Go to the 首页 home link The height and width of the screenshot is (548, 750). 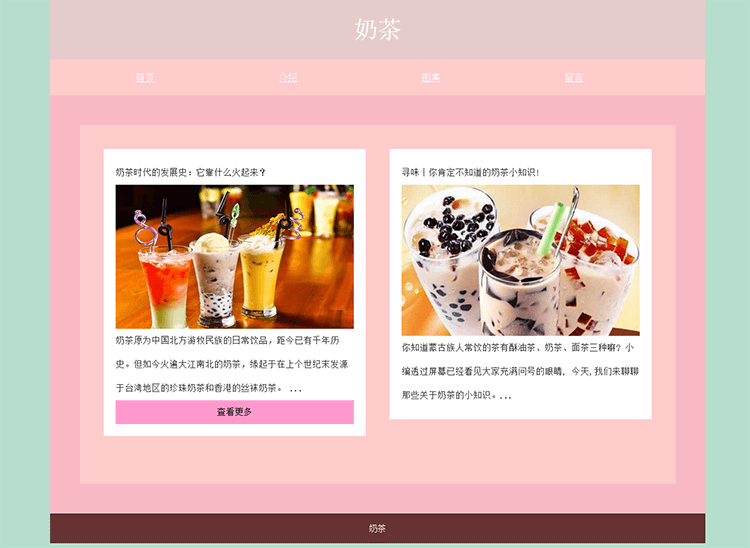click(x=145, y=77)
